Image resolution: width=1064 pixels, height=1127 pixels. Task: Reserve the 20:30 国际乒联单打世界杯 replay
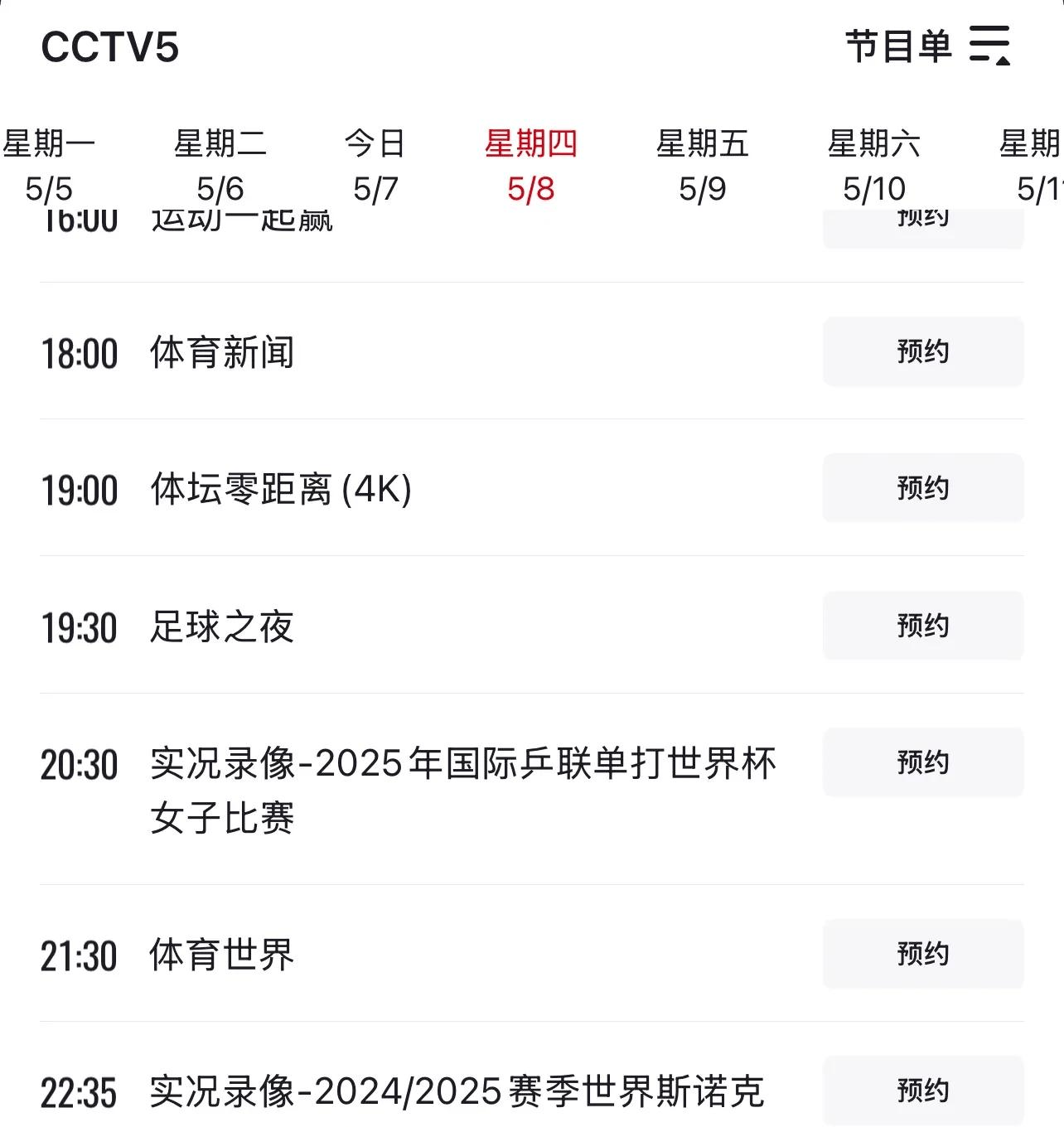pyautogui.click(x=923, y=762)
